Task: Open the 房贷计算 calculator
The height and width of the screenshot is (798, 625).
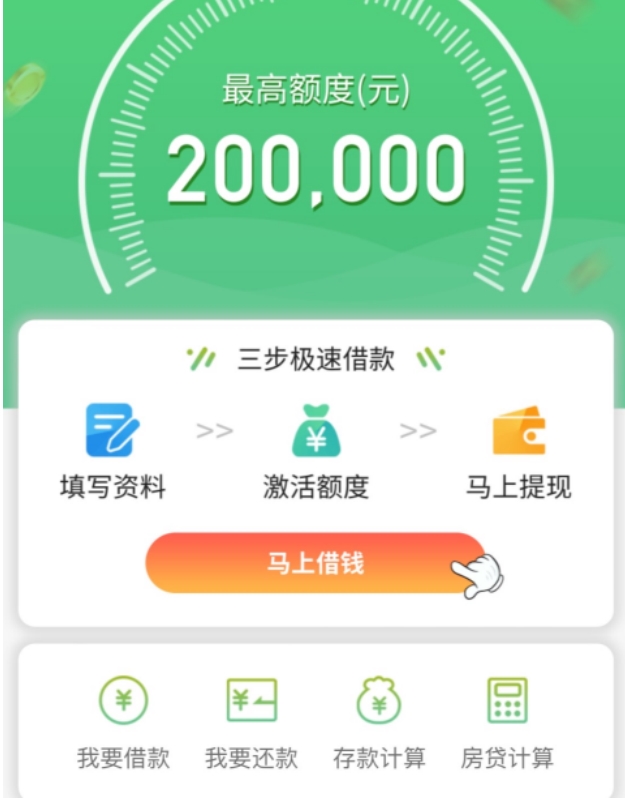Action: tap(507, 720)
